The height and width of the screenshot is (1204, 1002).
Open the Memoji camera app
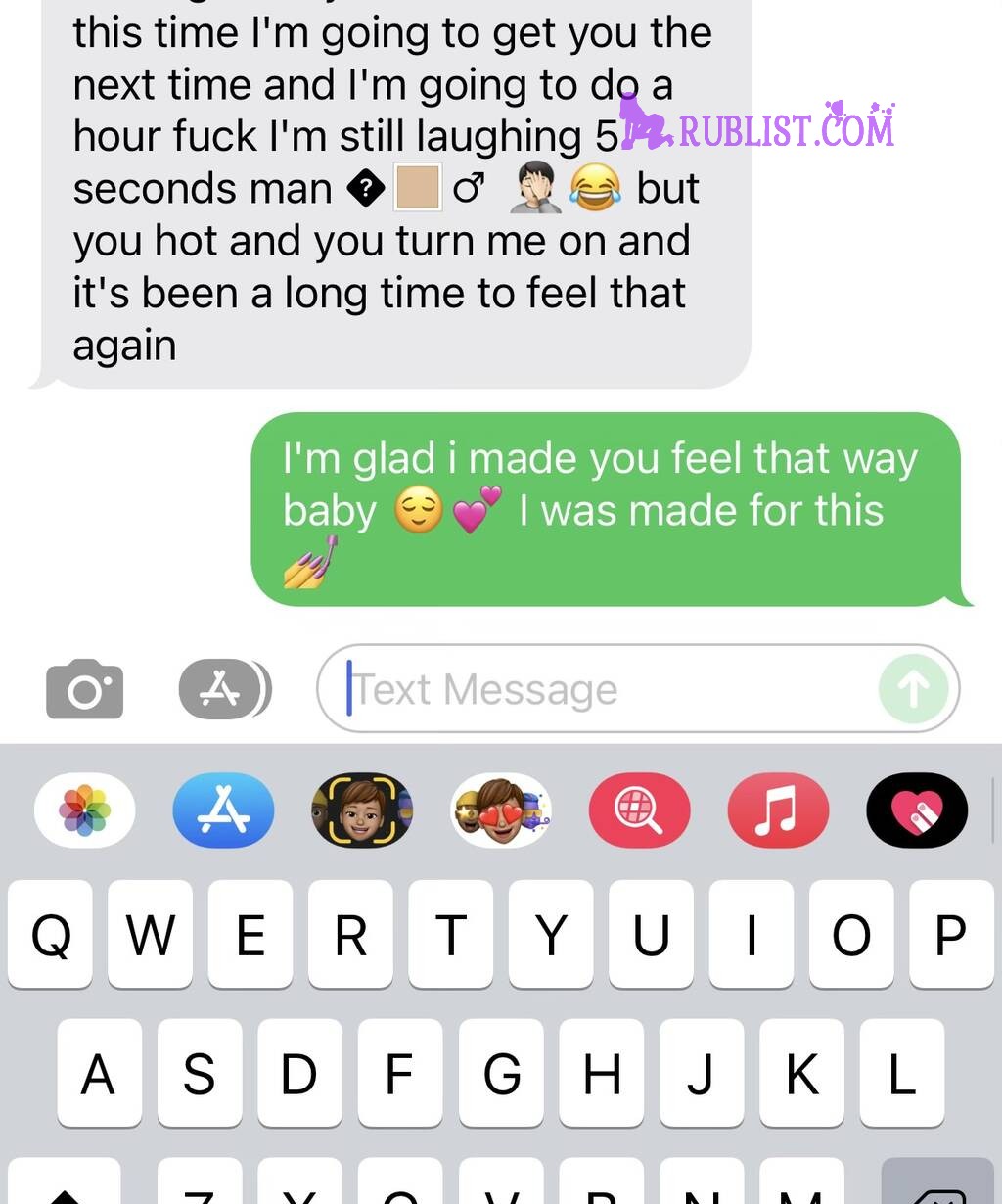(x=362, y=810)
